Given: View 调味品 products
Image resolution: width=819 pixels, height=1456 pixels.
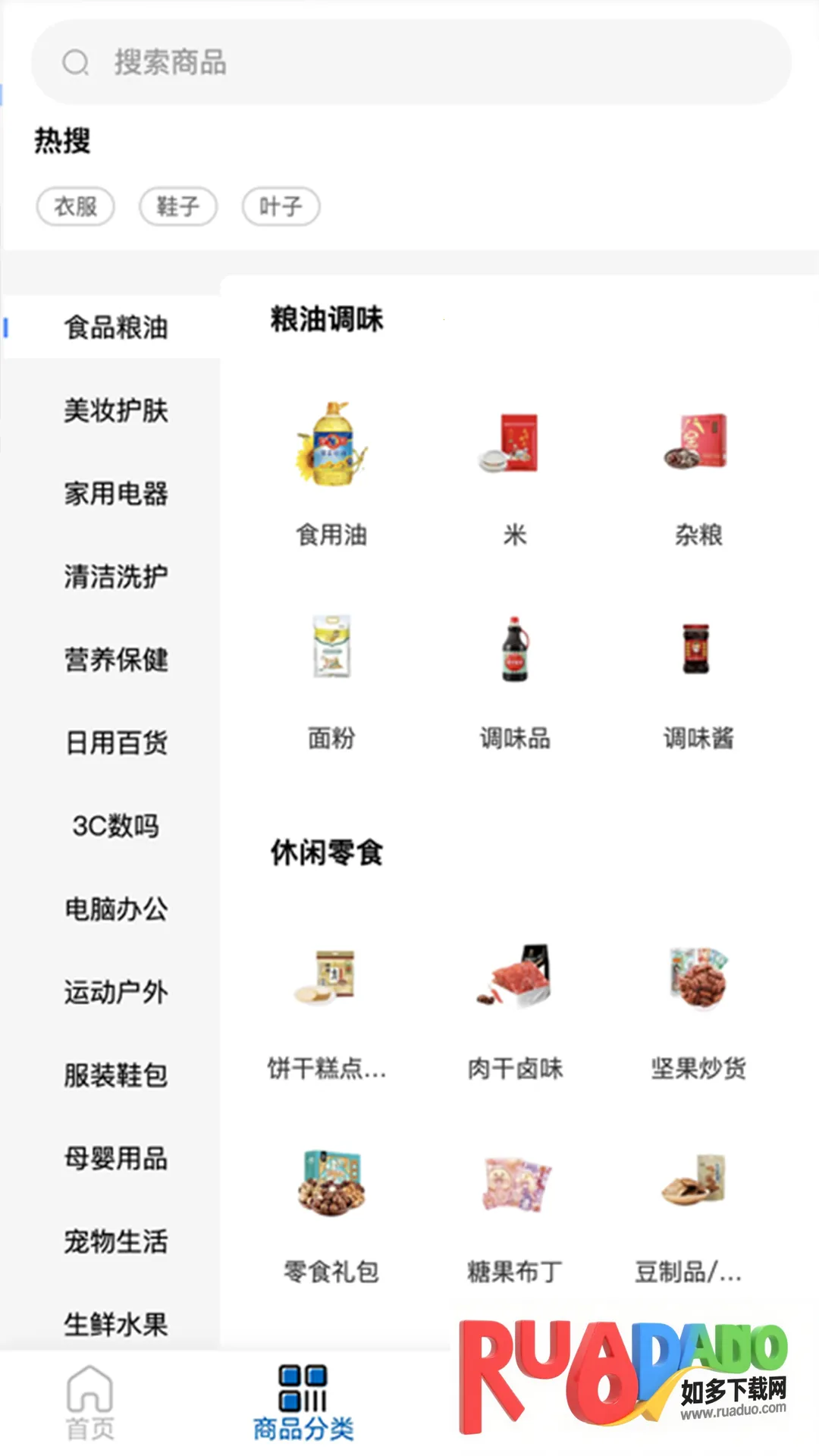Looking at the screenshot, I should [x=515, y=675].
